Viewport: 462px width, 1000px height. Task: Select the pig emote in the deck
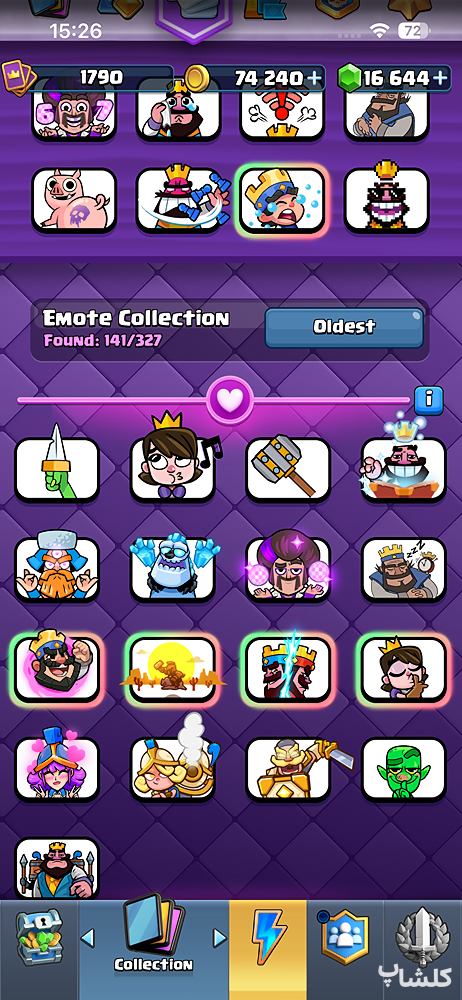[75, 200]
